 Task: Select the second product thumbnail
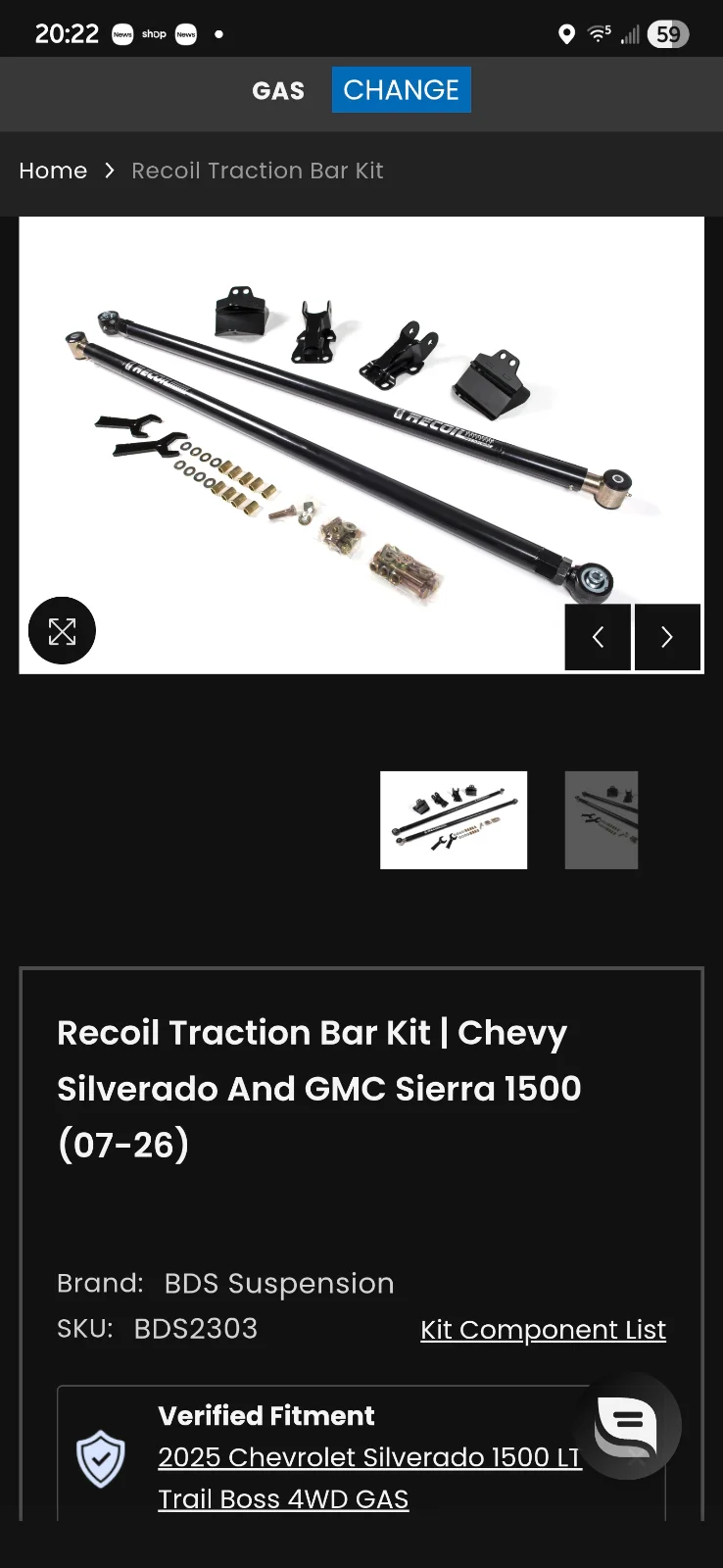pyautogui.click(x=601, y=820)
